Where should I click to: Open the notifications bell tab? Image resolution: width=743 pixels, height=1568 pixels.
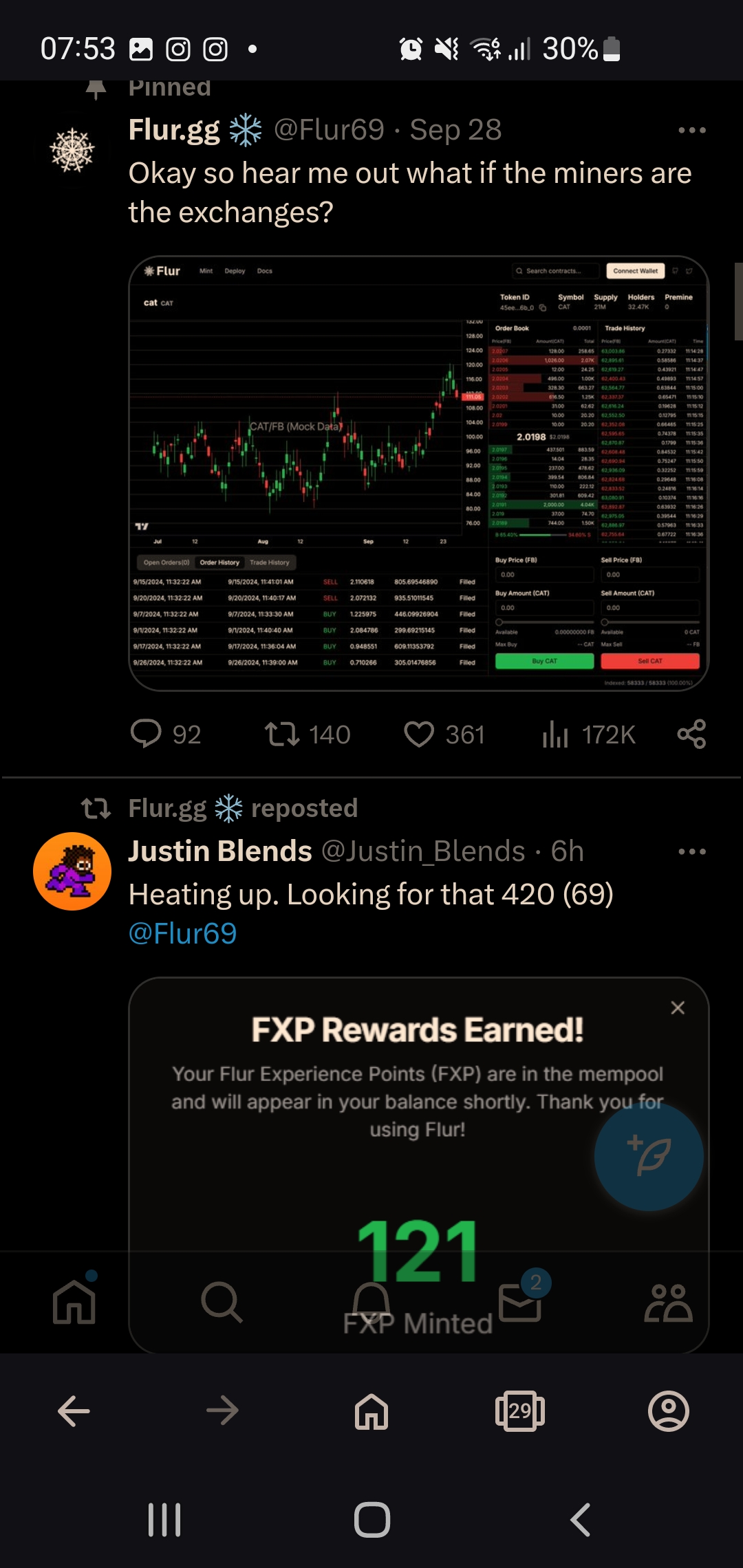[x=371, y=1302]
